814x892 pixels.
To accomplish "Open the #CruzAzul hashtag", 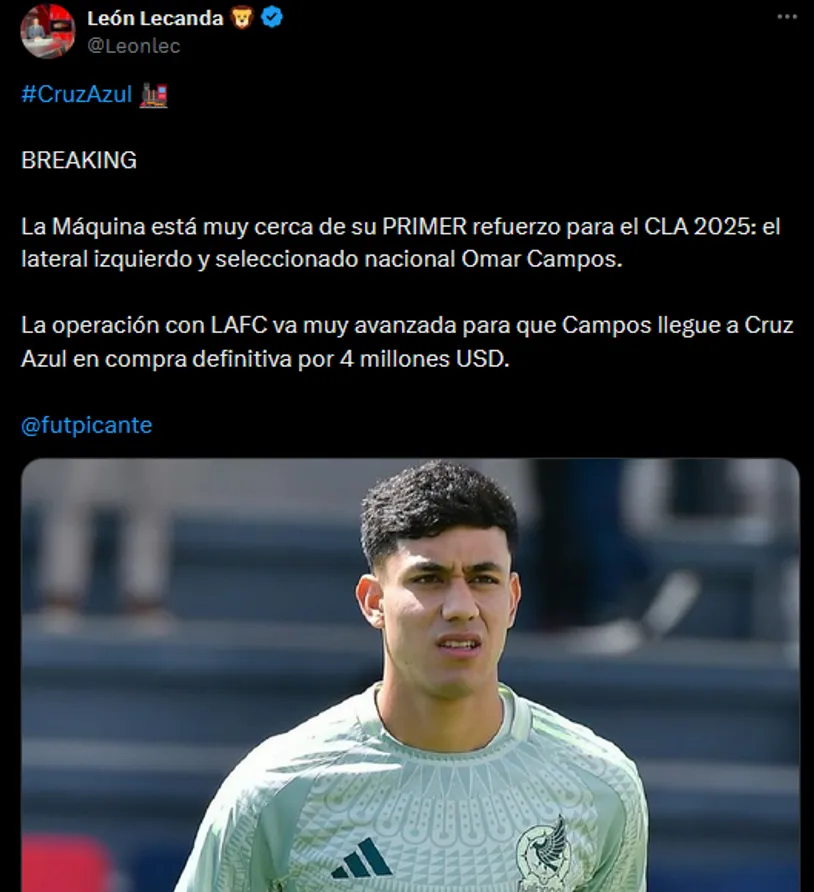I will click(77, 95).
